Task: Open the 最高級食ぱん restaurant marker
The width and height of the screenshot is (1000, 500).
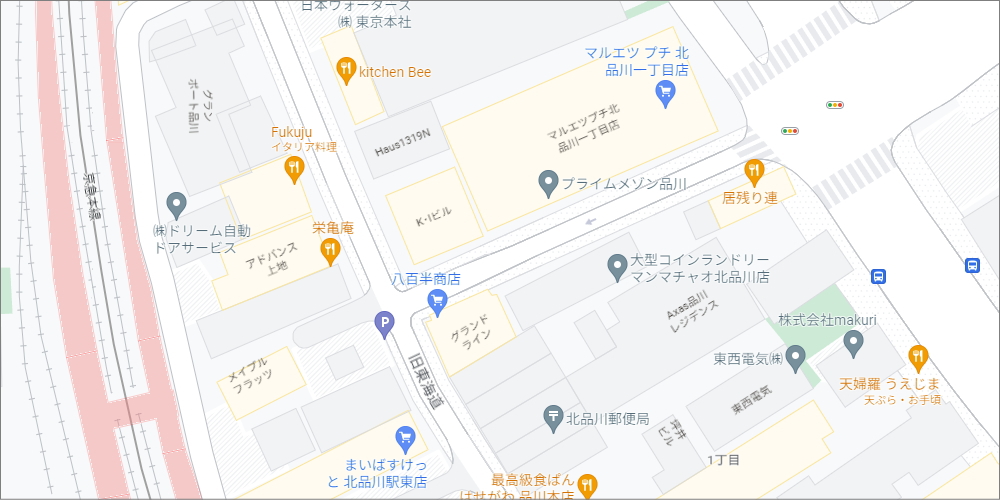Action: (587, 485)
